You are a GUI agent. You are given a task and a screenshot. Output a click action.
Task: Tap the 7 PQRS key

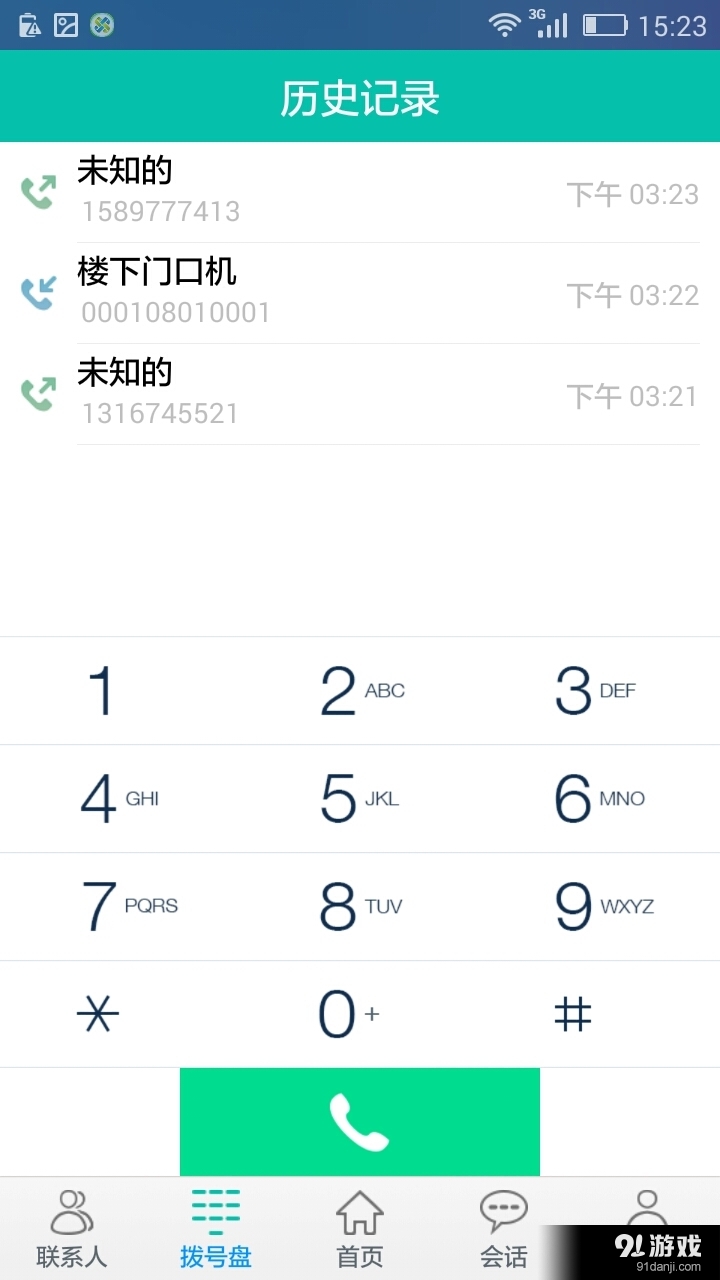[x=120, y=907]
